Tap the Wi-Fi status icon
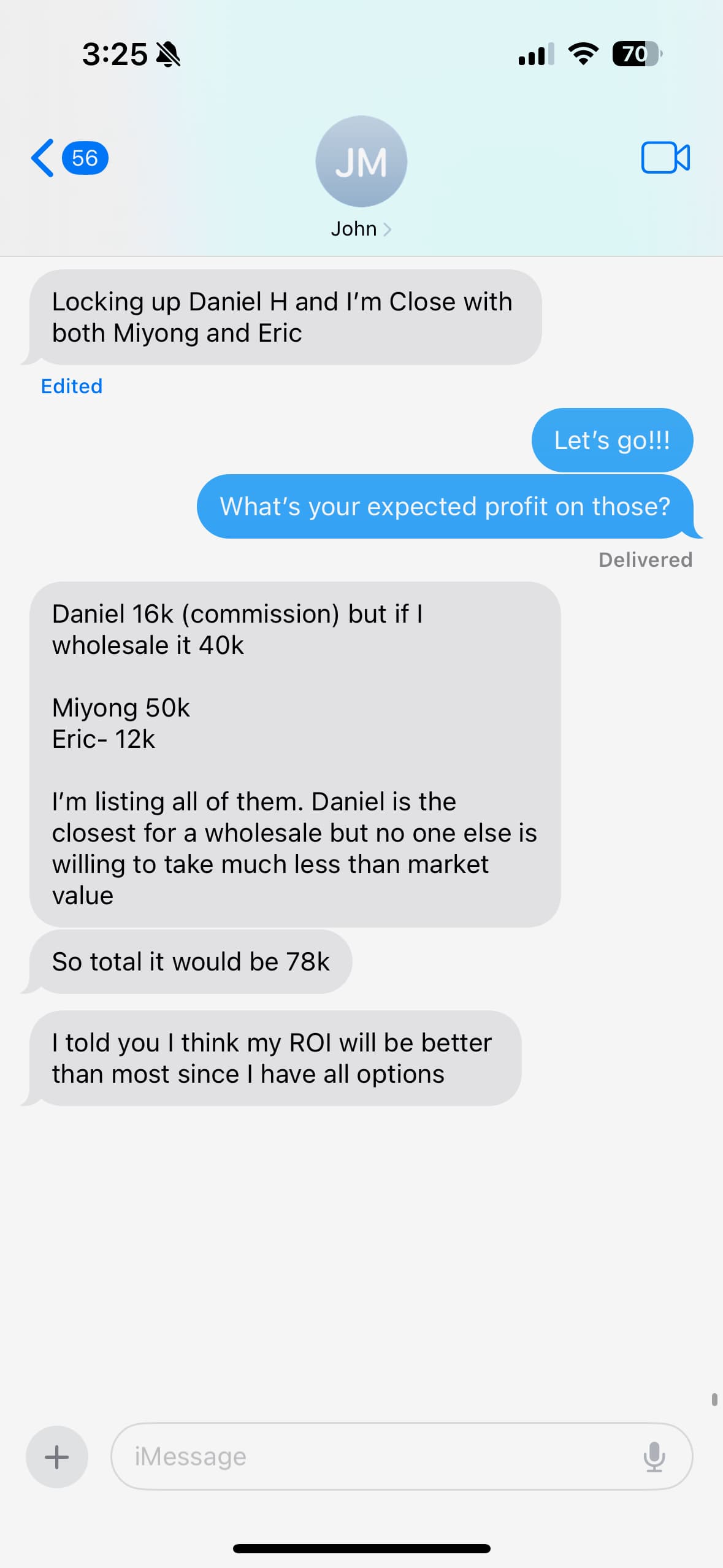 (583, 54)
